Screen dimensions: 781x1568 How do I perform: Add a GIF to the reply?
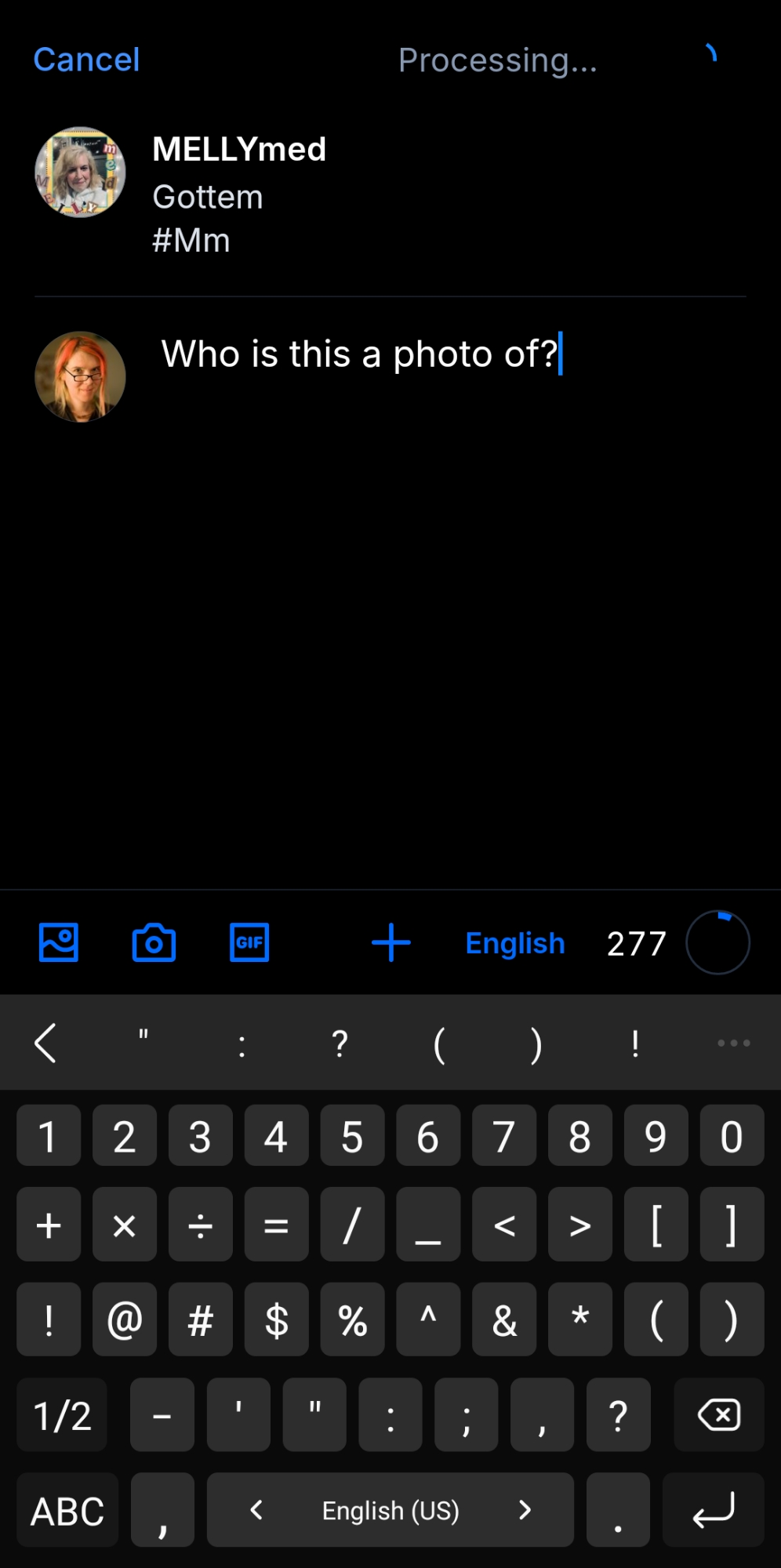coord(249,942)
